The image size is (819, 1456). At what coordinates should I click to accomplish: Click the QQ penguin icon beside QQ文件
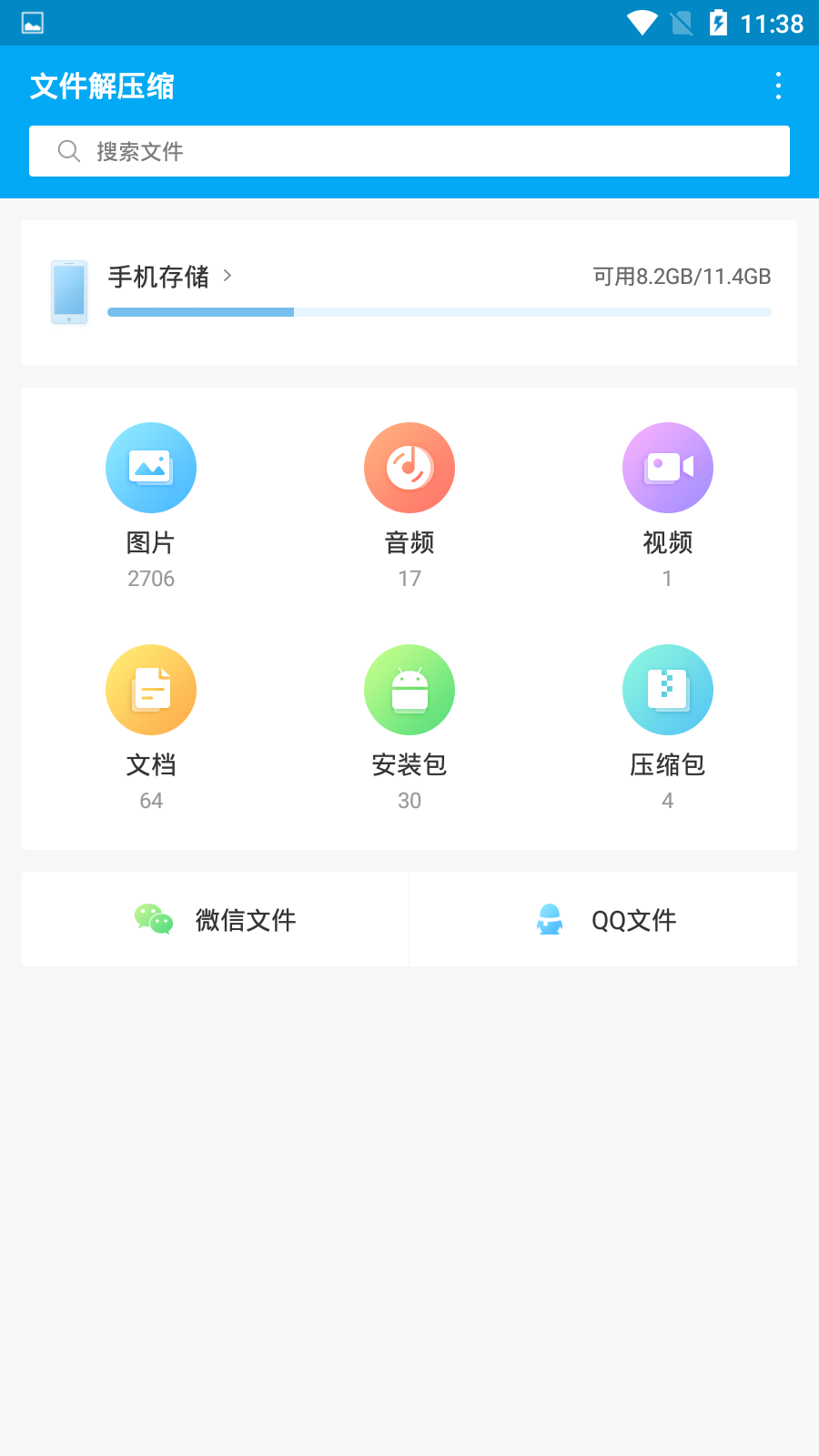pyautogui.click(x=551, y=920)
